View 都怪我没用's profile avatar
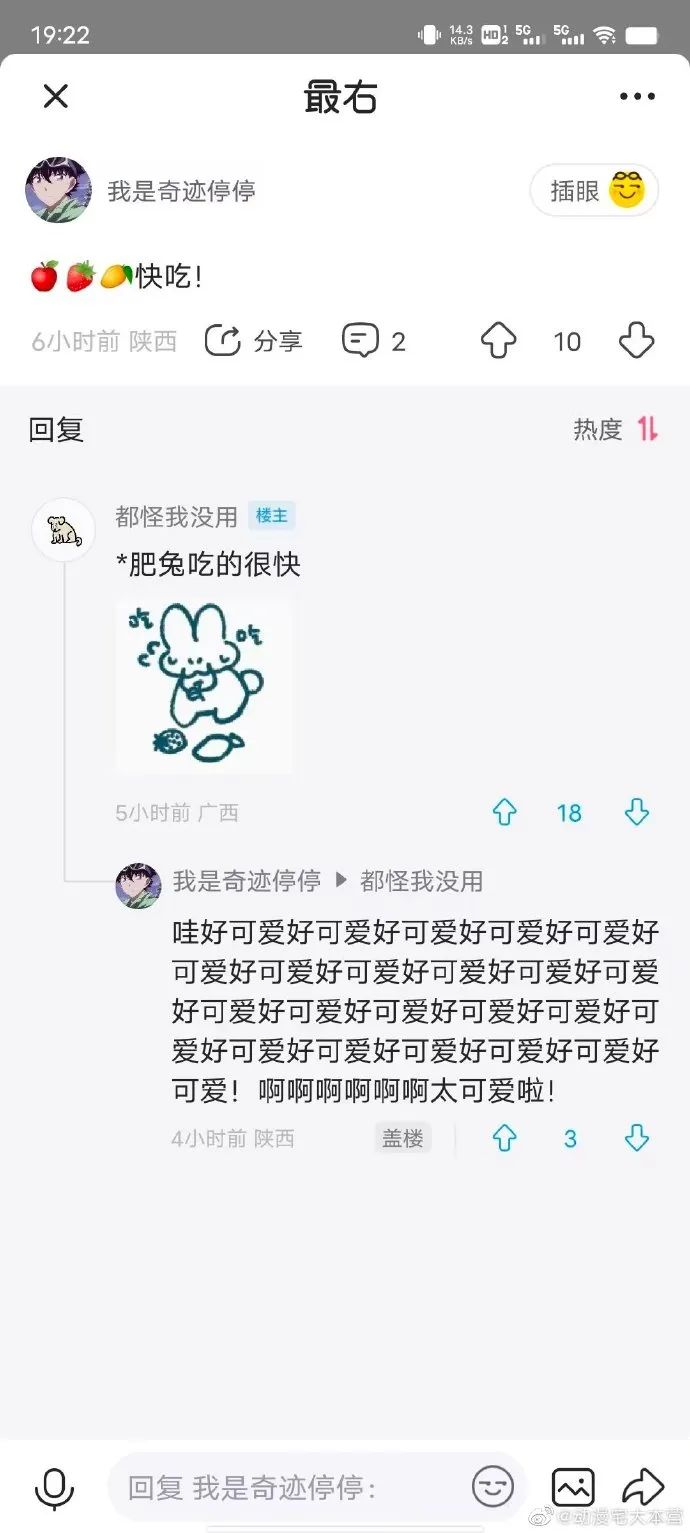Image resolution: width=690 pixels, height=1533 pixels. (64, 529)
